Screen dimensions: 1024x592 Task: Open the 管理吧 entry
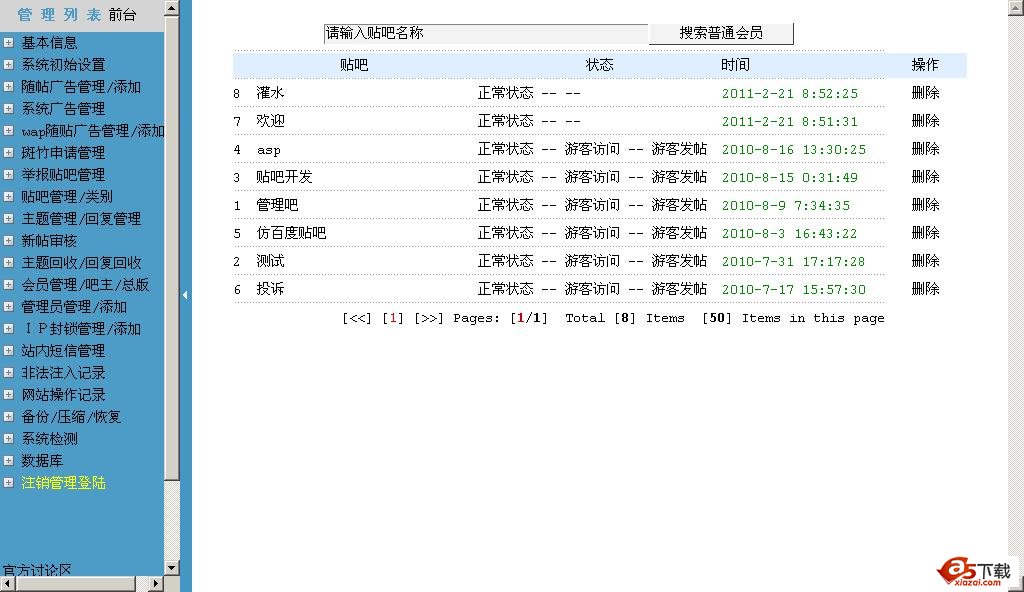coord(277,205)
